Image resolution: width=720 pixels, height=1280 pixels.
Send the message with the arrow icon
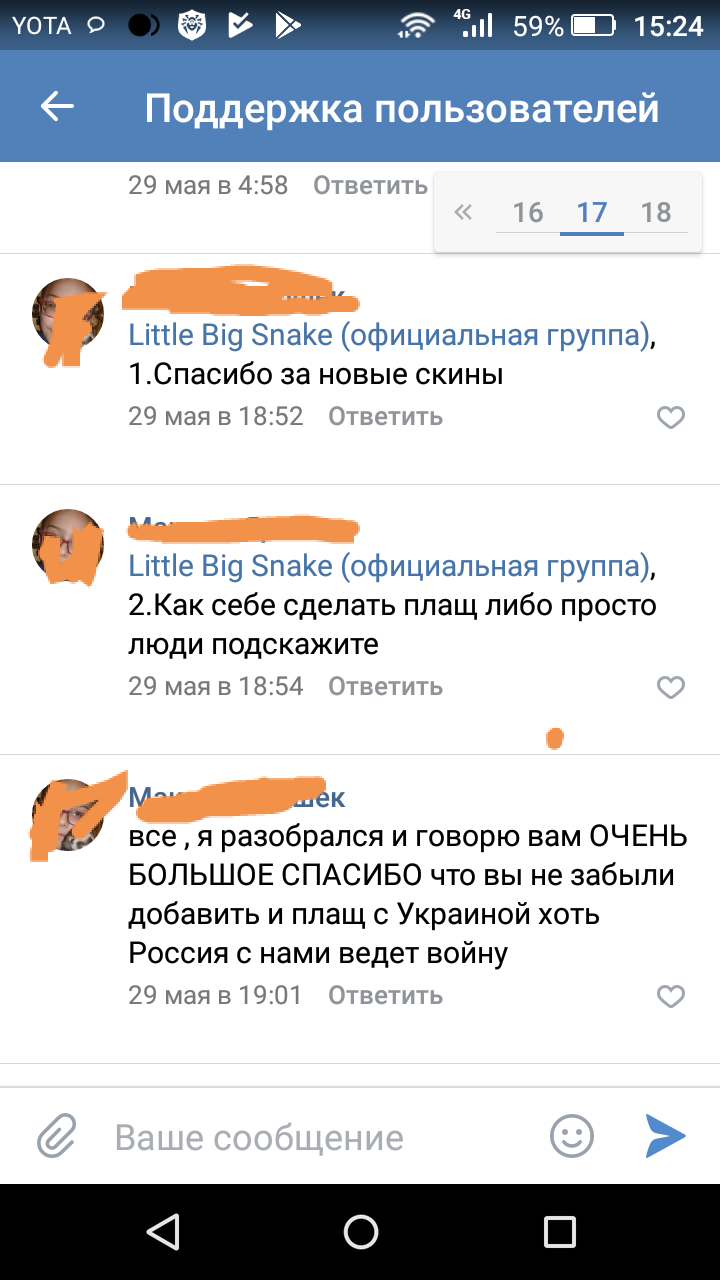[665, 1136]
